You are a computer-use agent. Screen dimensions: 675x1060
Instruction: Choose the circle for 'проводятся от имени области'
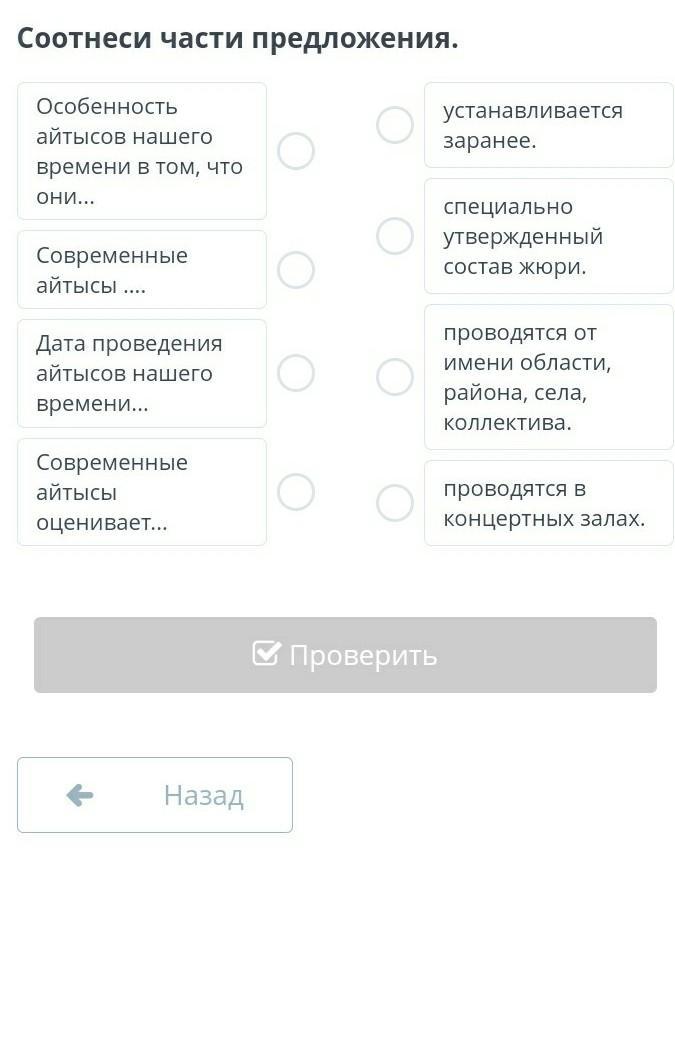click(395, 377)
